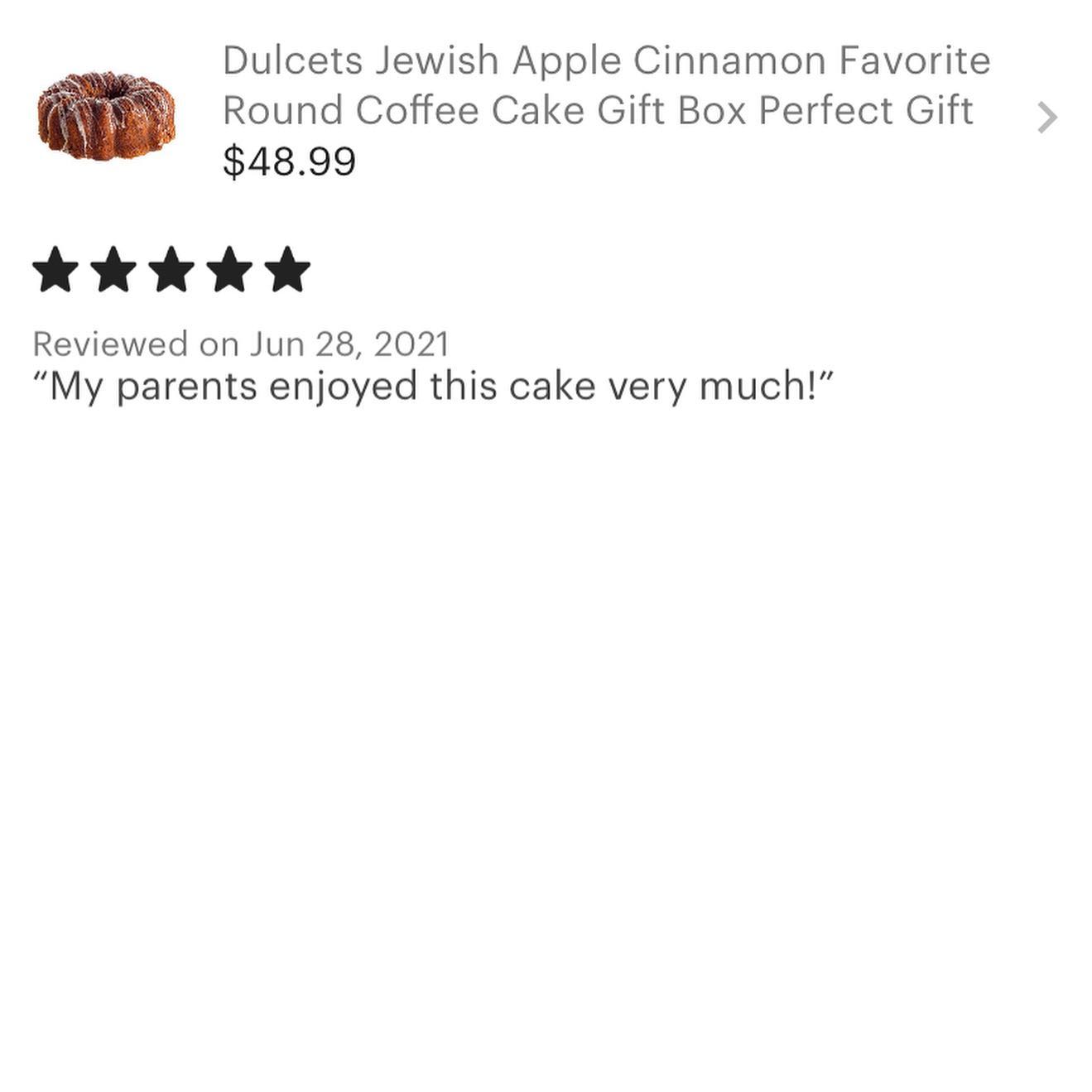The height and width of the screenshot is (1092, 1092).
Task: Open the Dulcets Apple Cinnamon Coffee Cake listing
Action: 605,85
